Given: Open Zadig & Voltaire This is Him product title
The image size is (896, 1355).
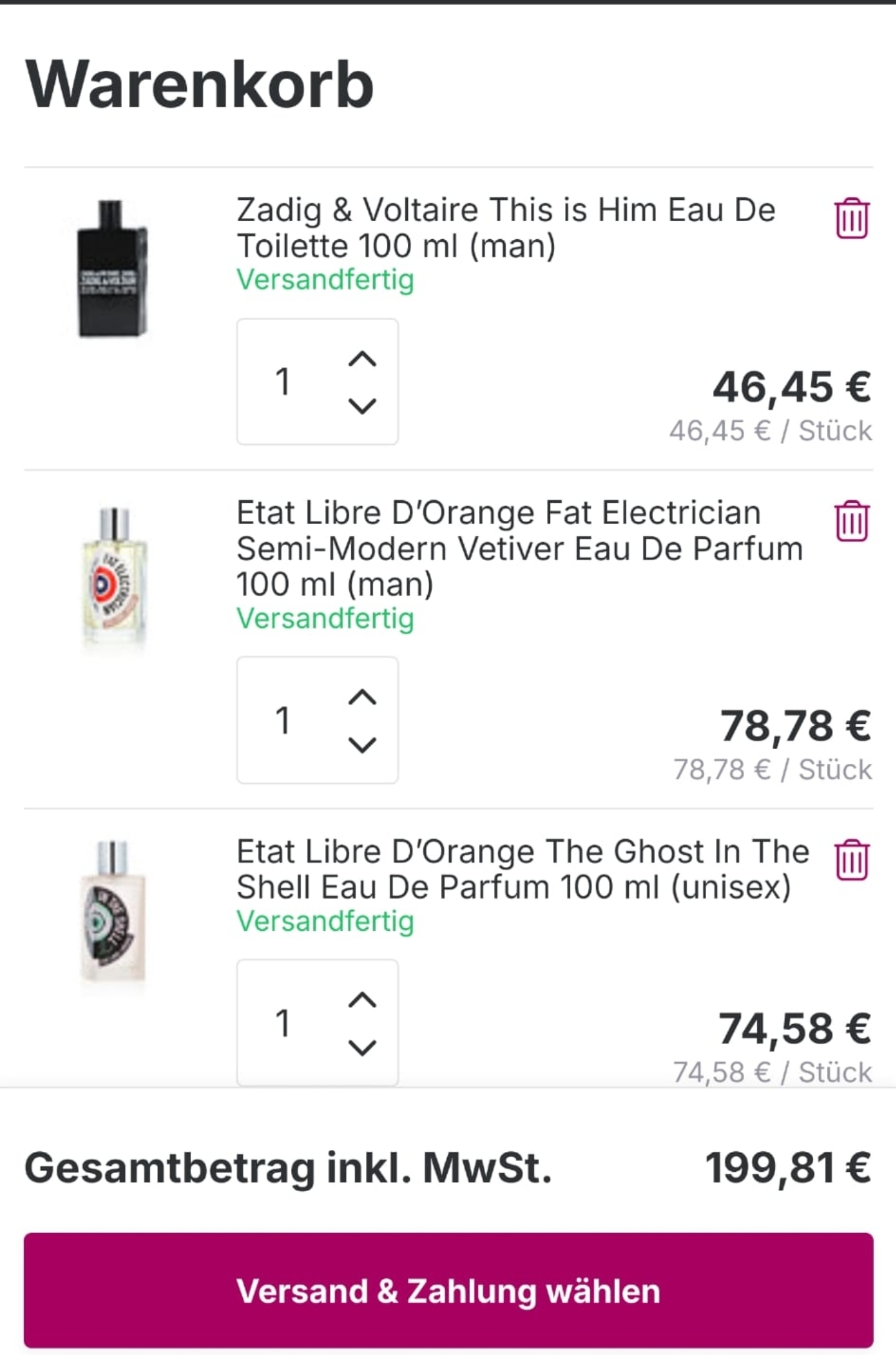Looking at the screenshot, I should tap(505, 227).
